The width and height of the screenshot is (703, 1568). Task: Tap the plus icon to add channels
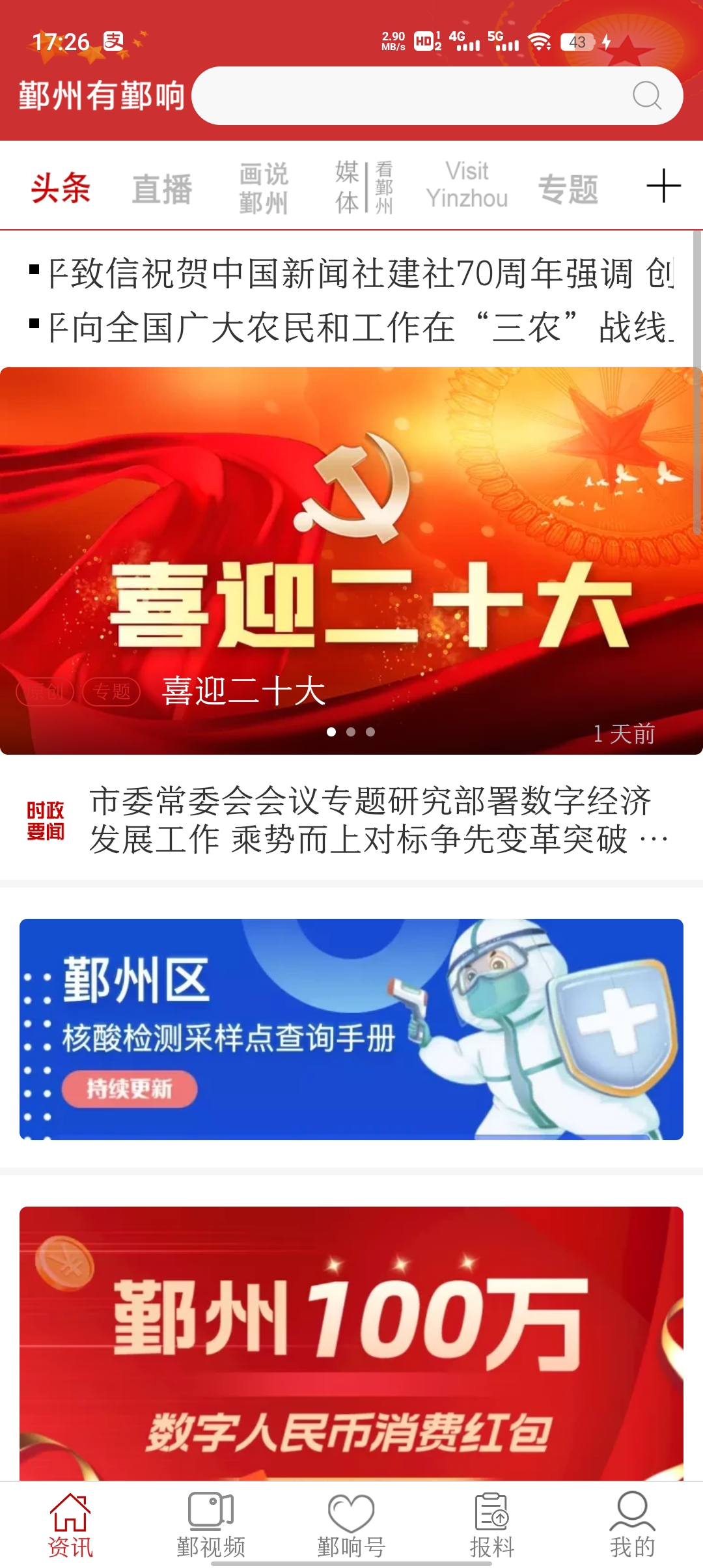(663, 186)
